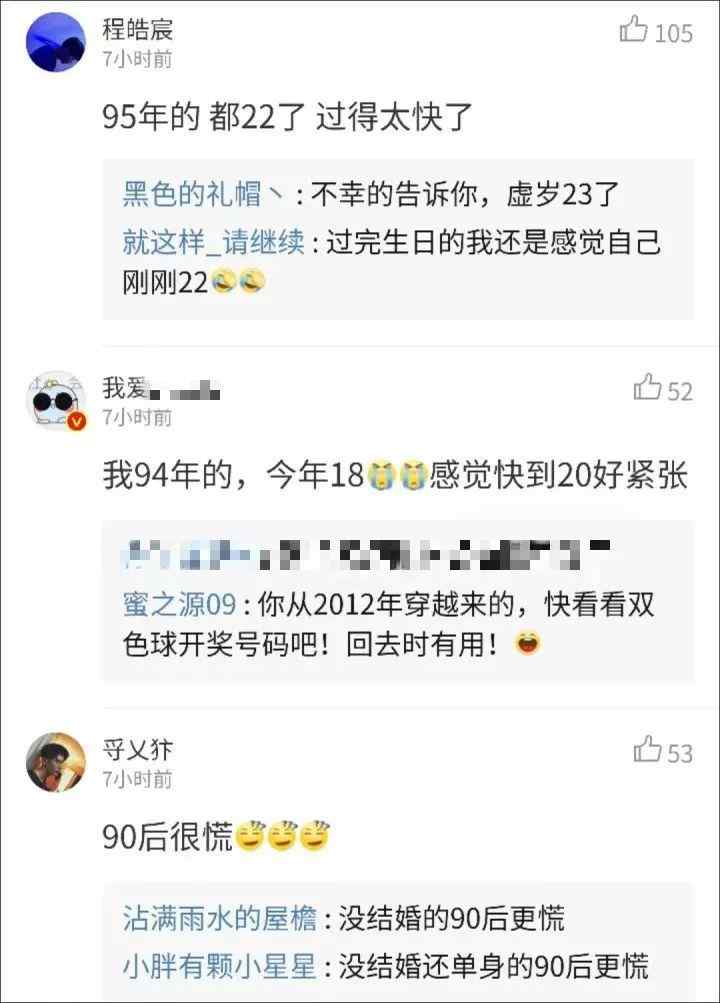Open the verified commenter's panda avatar
The height and width of the screenshot is (1003, 720).
(55, 401)
